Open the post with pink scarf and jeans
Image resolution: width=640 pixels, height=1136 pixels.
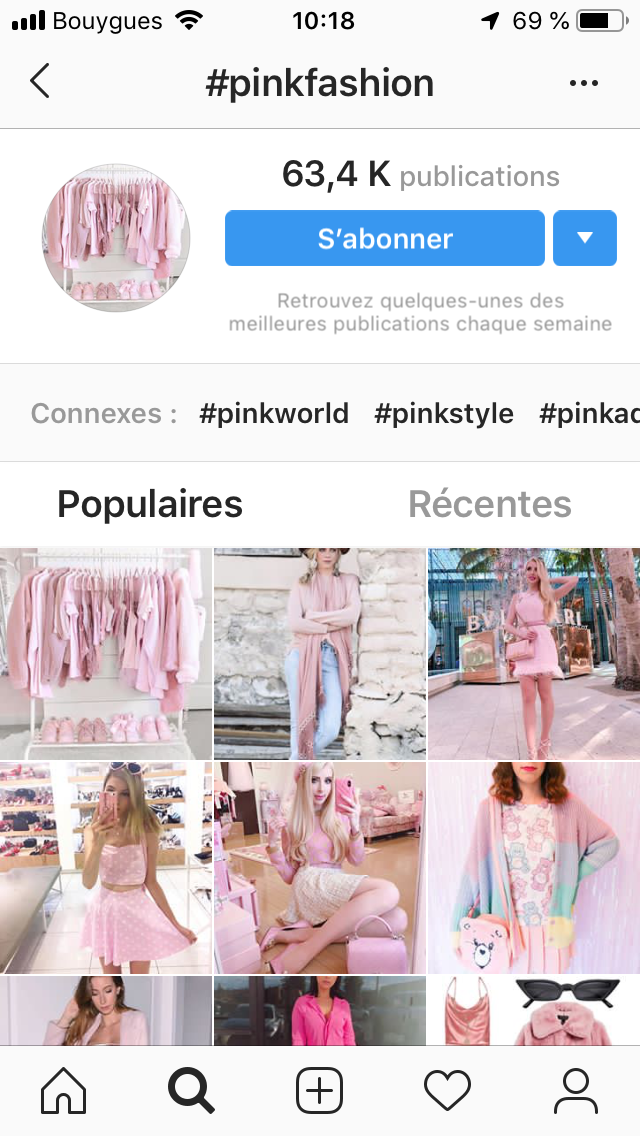[320, 653]
